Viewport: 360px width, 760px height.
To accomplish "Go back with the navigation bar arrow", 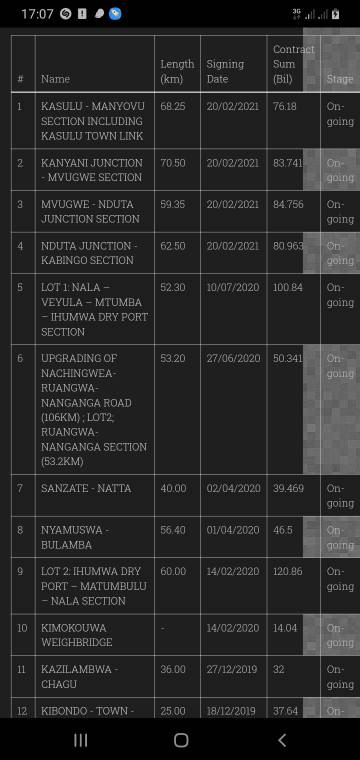I will [282, 740].
